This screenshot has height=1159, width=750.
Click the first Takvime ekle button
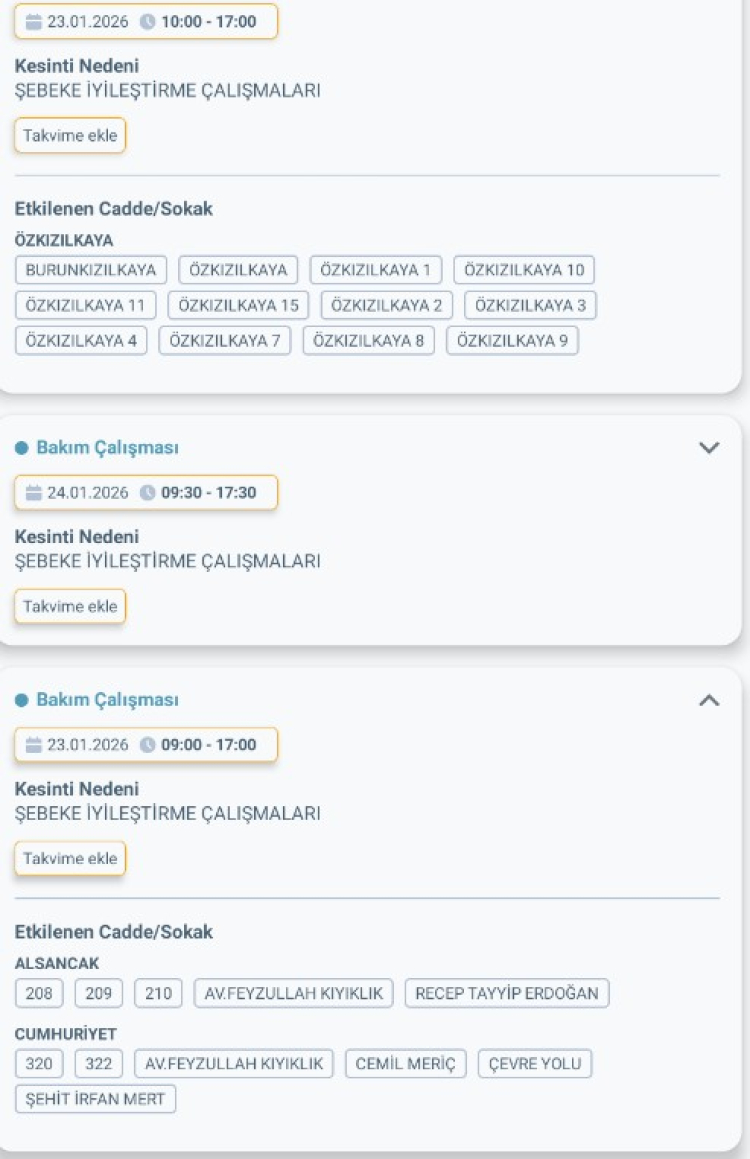click(69, 135)
